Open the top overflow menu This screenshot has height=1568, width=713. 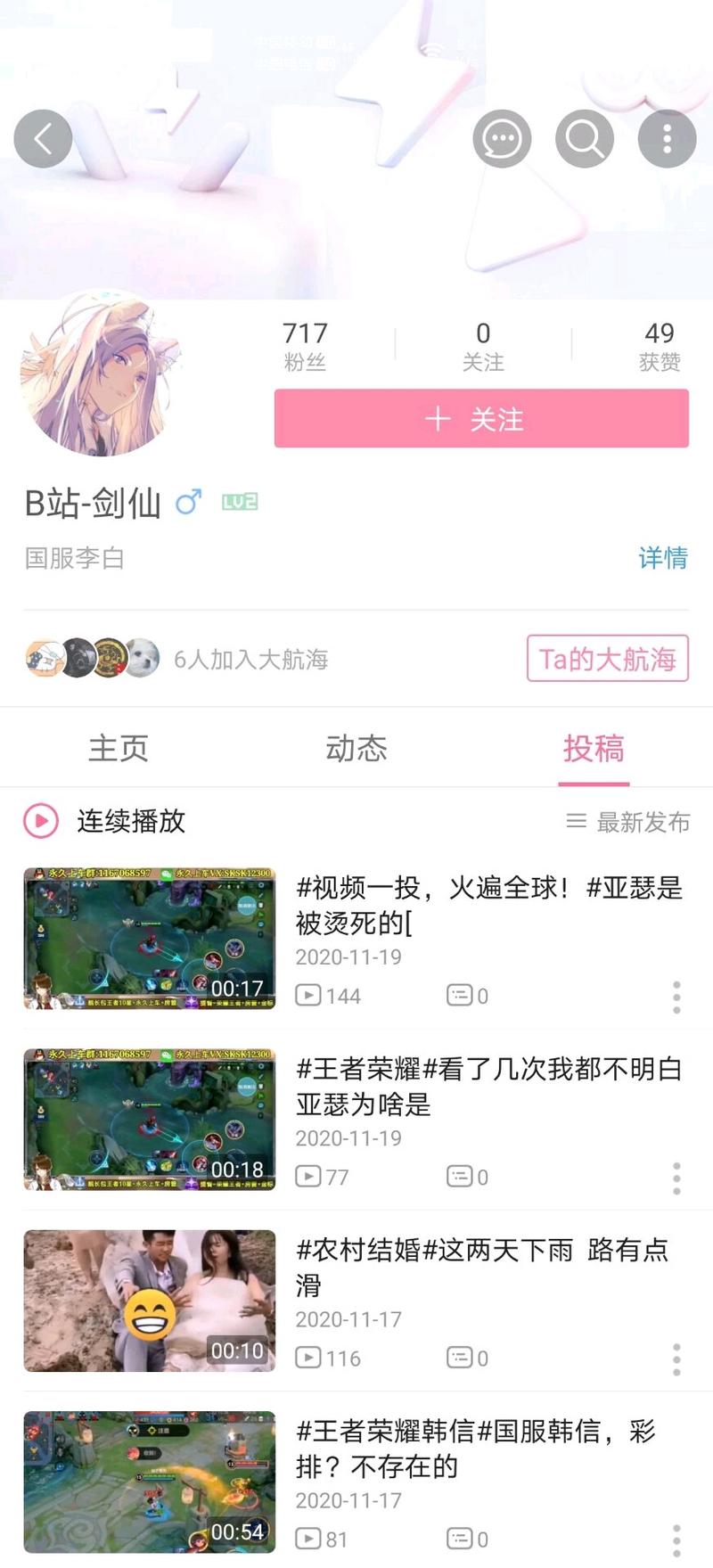(x=667, y=139)
